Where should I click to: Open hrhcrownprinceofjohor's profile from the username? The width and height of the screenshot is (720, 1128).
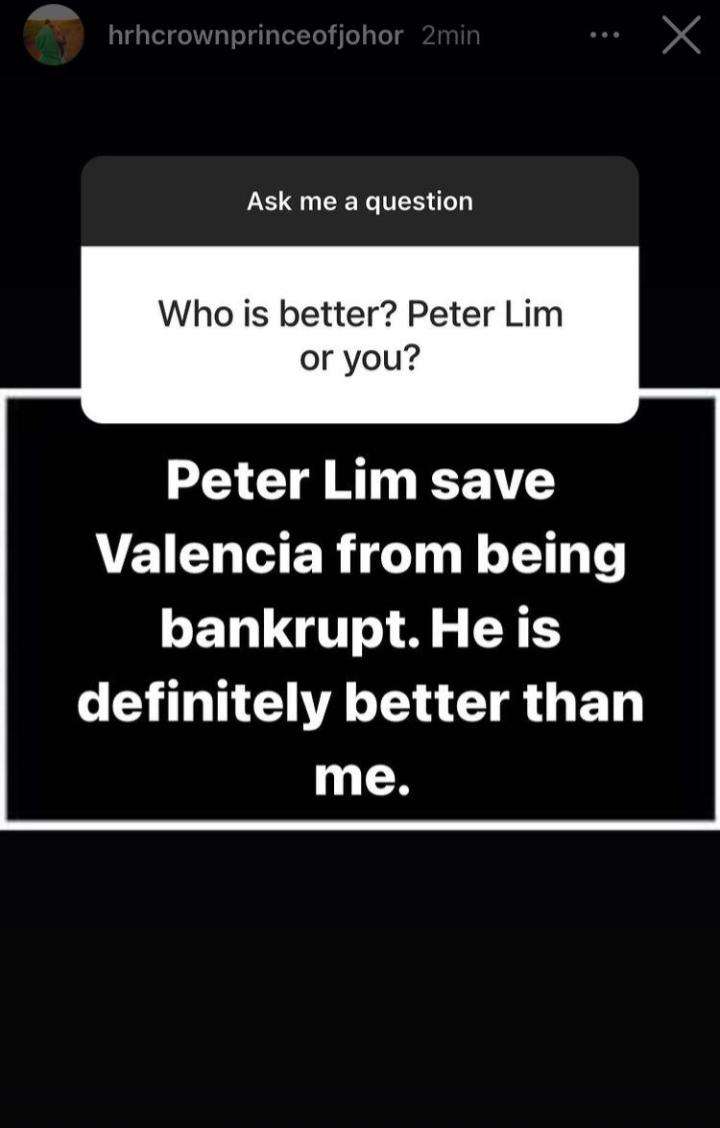[255, 36]
